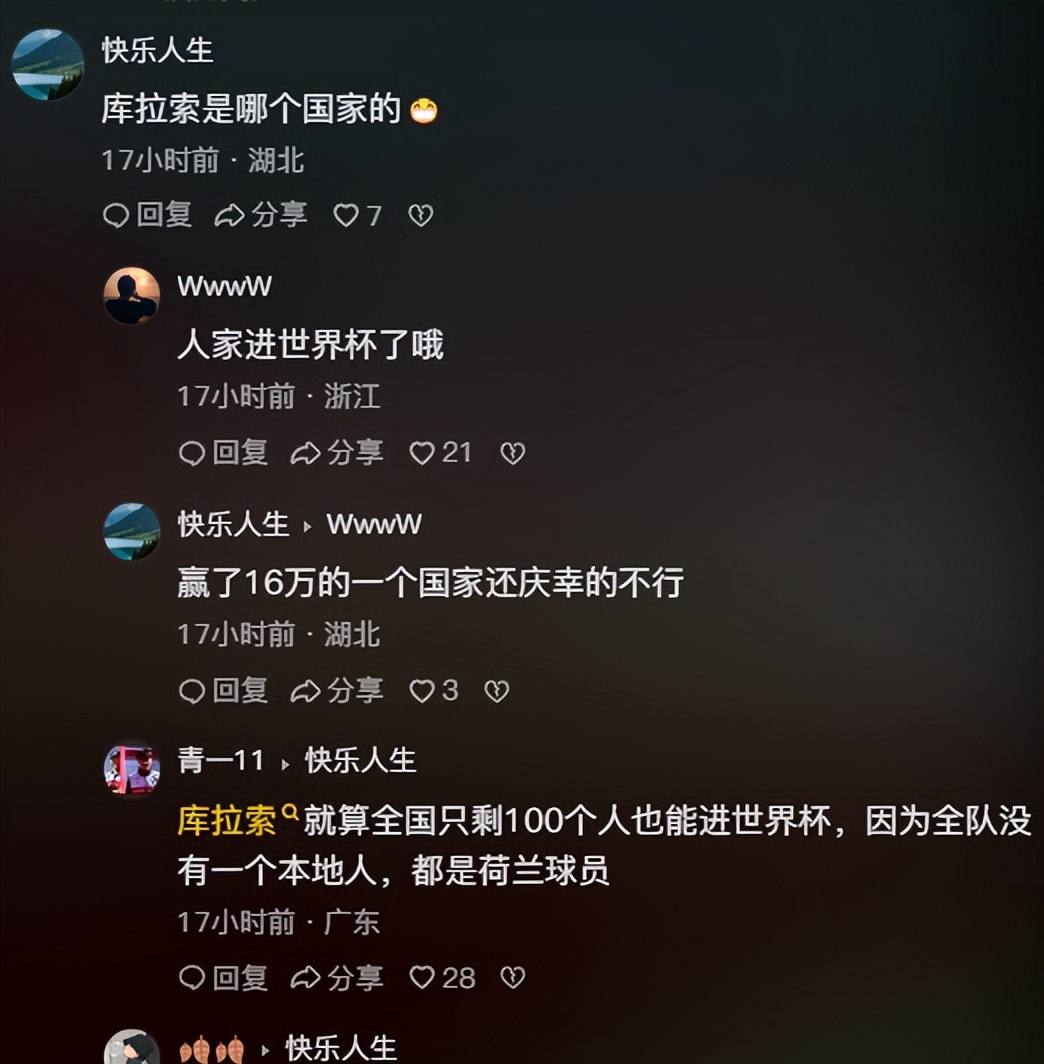The height and width of the screenshot is (1064, 1044).
Task: Click the dislike icon under WwwW's reply
Action: 513,452
